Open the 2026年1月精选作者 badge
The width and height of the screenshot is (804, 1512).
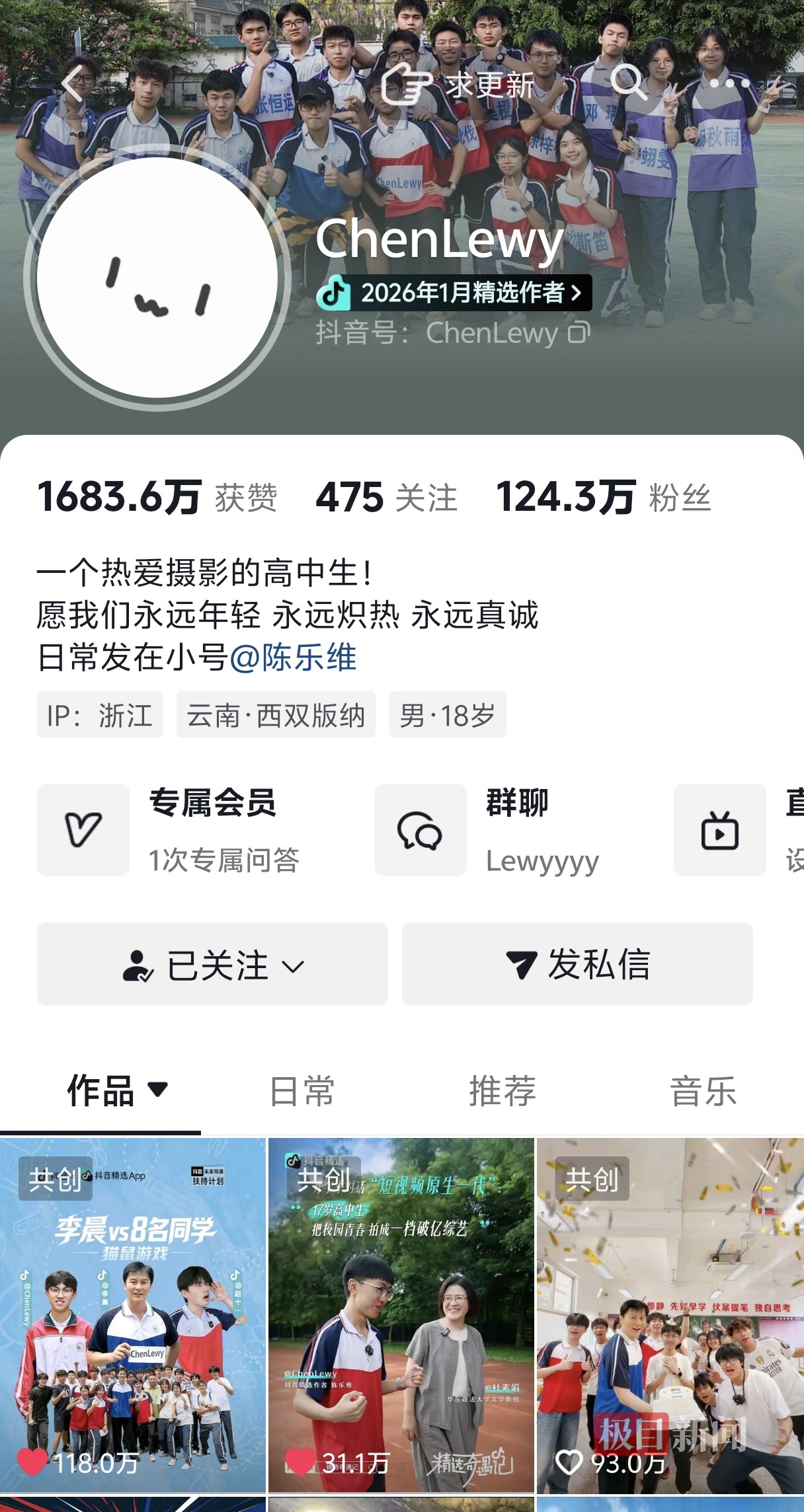tap(454, 293)
